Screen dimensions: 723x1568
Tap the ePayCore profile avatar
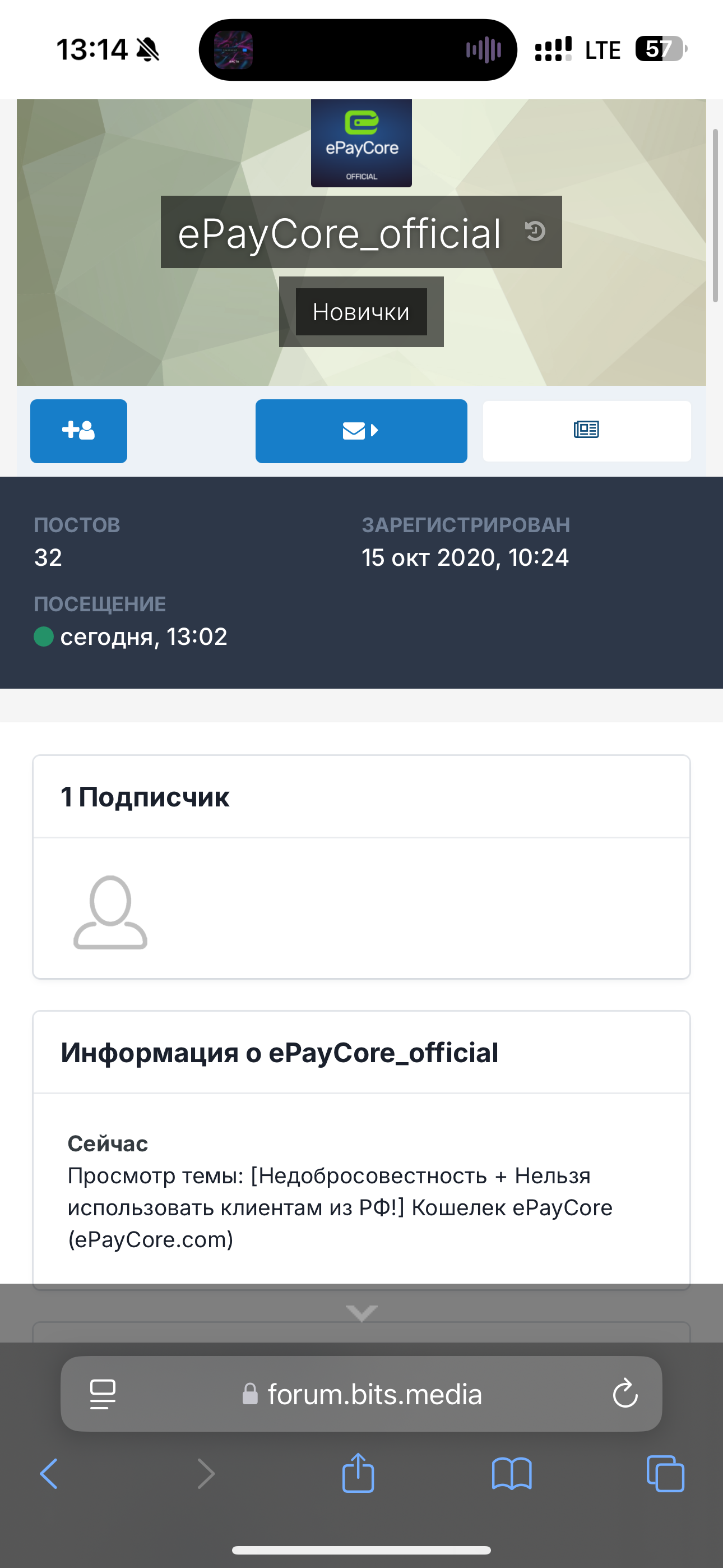click(361, 143)
